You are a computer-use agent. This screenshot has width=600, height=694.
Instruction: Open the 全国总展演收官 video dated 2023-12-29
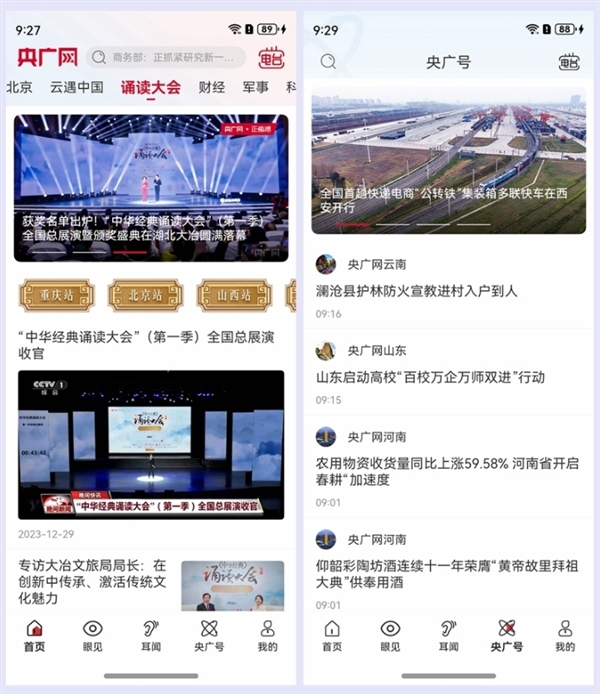coord(151,445)
